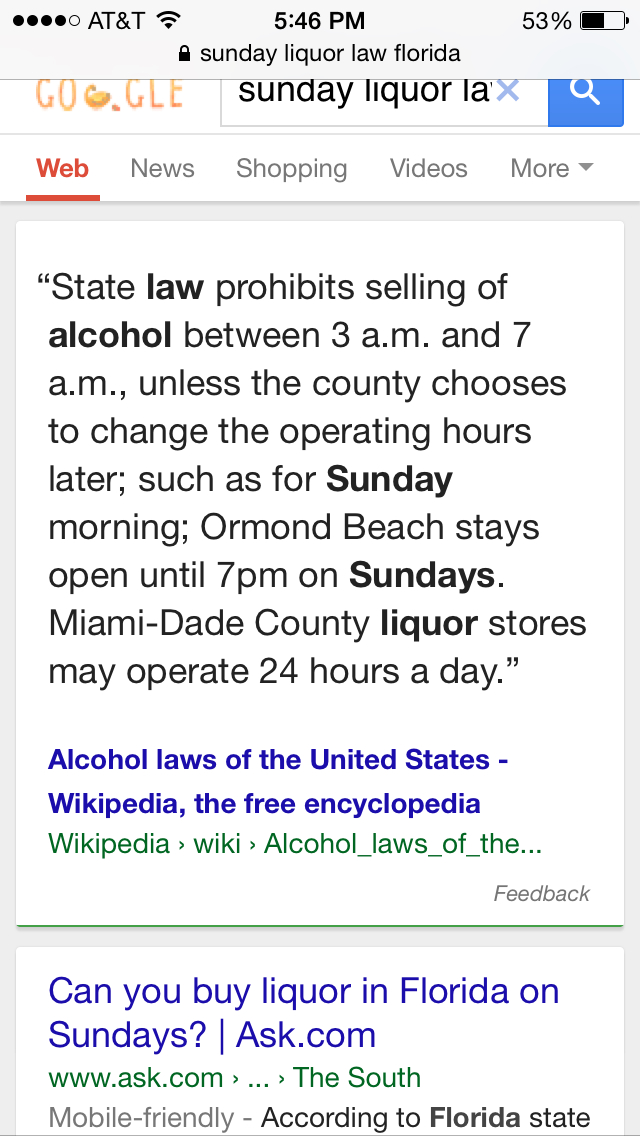Clear the search query with the X
Image resolution: width=640 pixels, height=1136 pixels.
508,91
